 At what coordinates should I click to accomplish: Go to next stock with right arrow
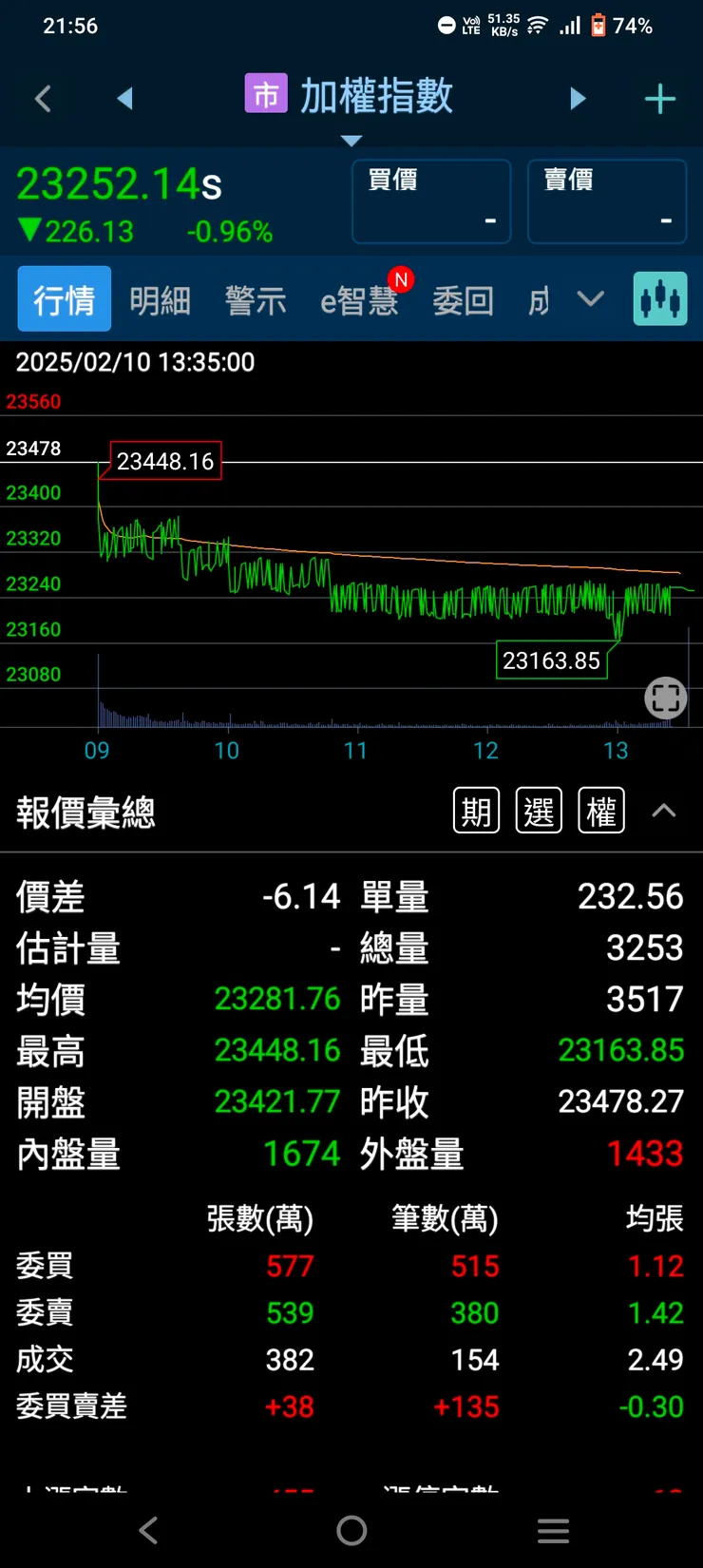[x=578, y=99]
